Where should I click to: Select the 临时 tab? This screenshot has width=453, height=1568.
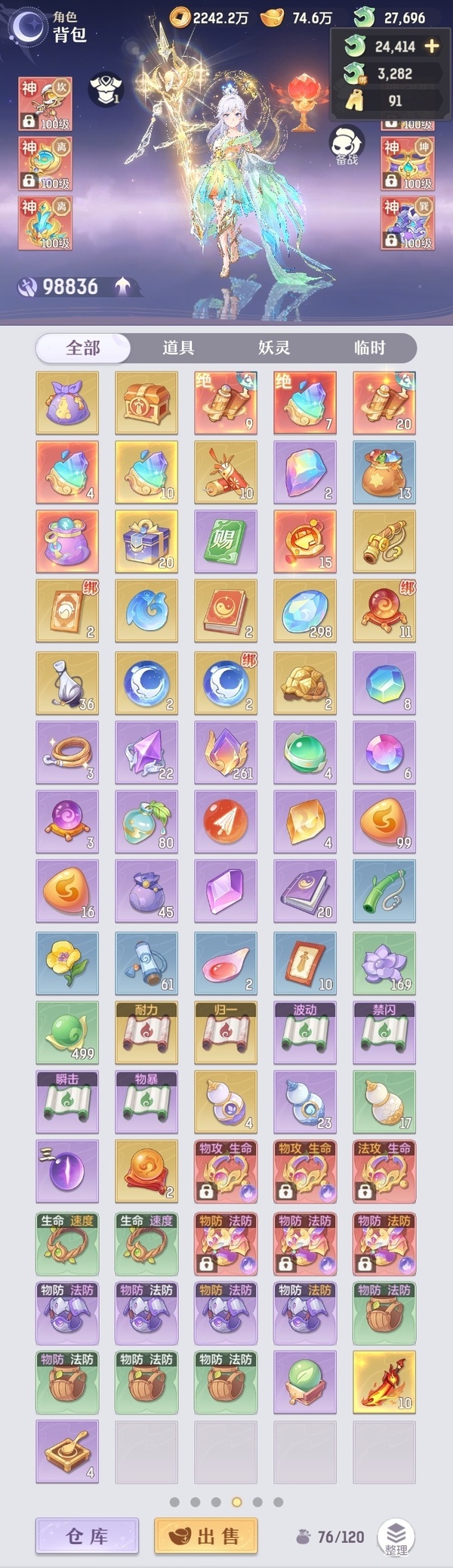click(x=369, y=348)
